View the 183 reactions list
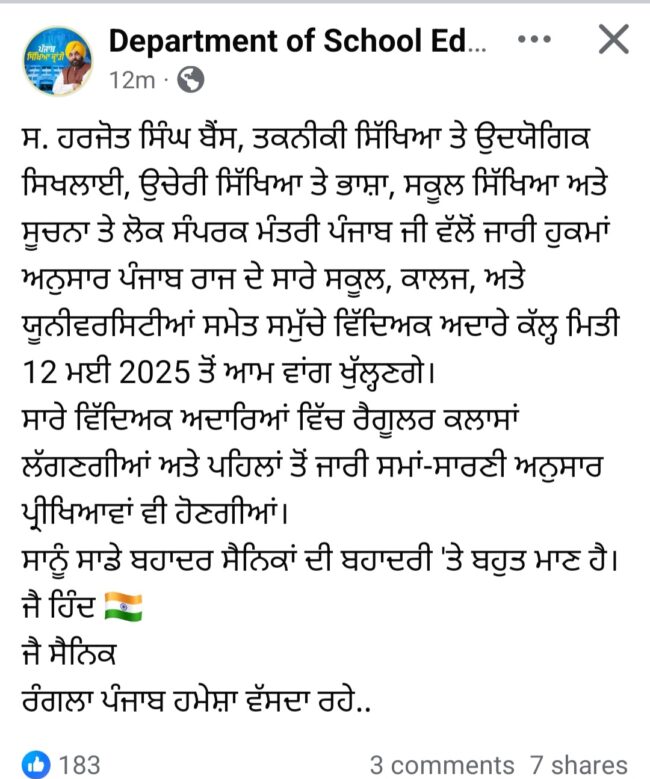 point(63,765)
